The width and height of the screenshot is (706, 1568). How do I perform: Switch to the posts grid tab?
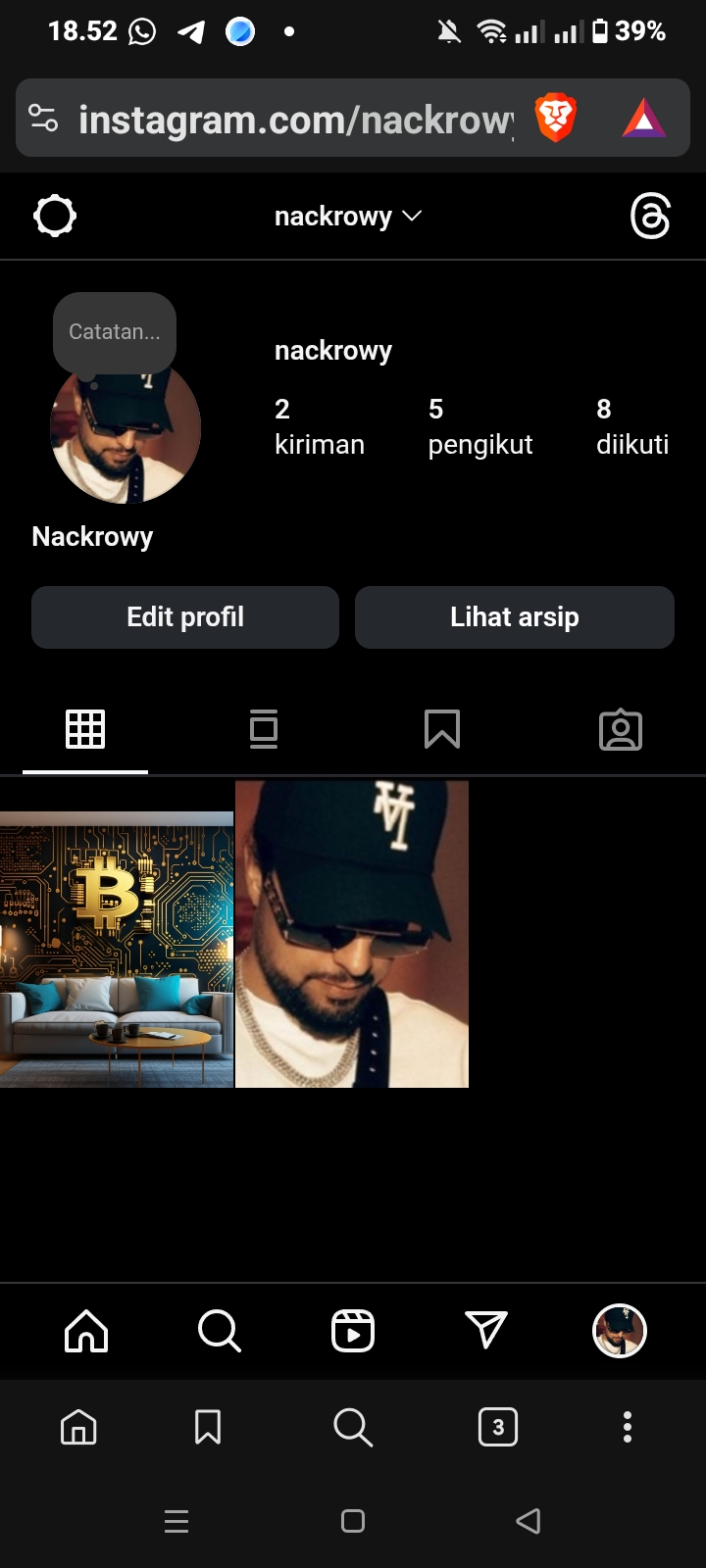(85, 730)
